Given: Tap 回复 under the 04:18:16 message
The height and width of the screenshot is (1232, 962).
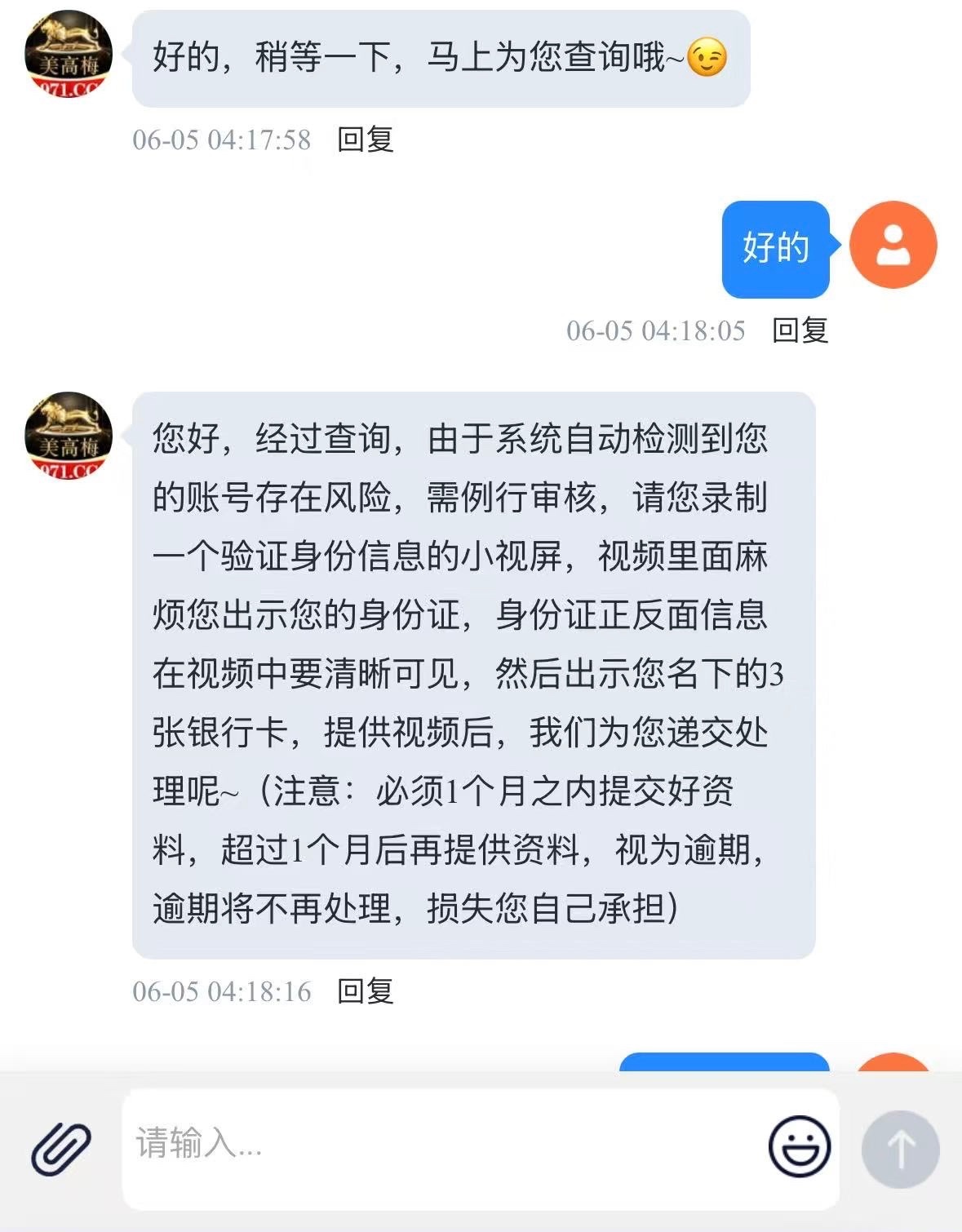Looking at the screenshot, I should click(366, 991).
